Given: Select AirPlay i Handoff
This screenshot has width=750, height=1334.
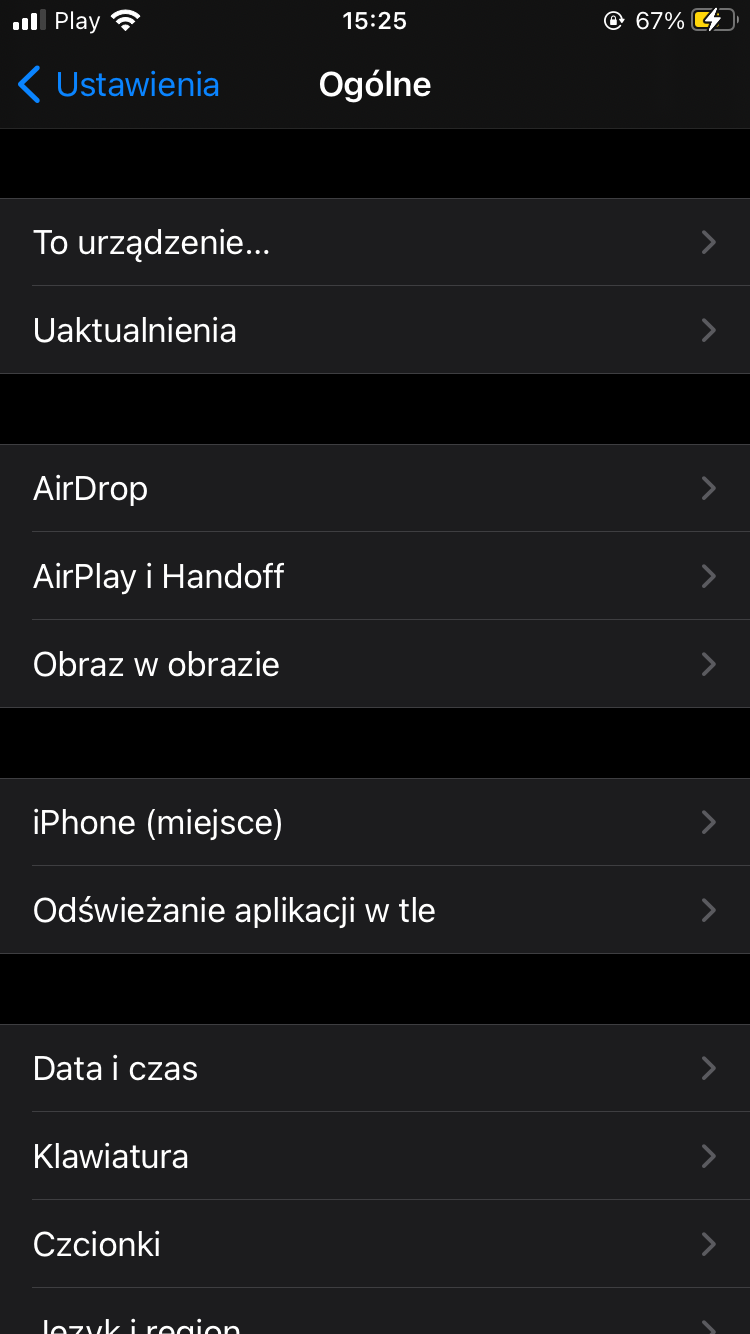Looking at the screenshot, I should (375, 576).
